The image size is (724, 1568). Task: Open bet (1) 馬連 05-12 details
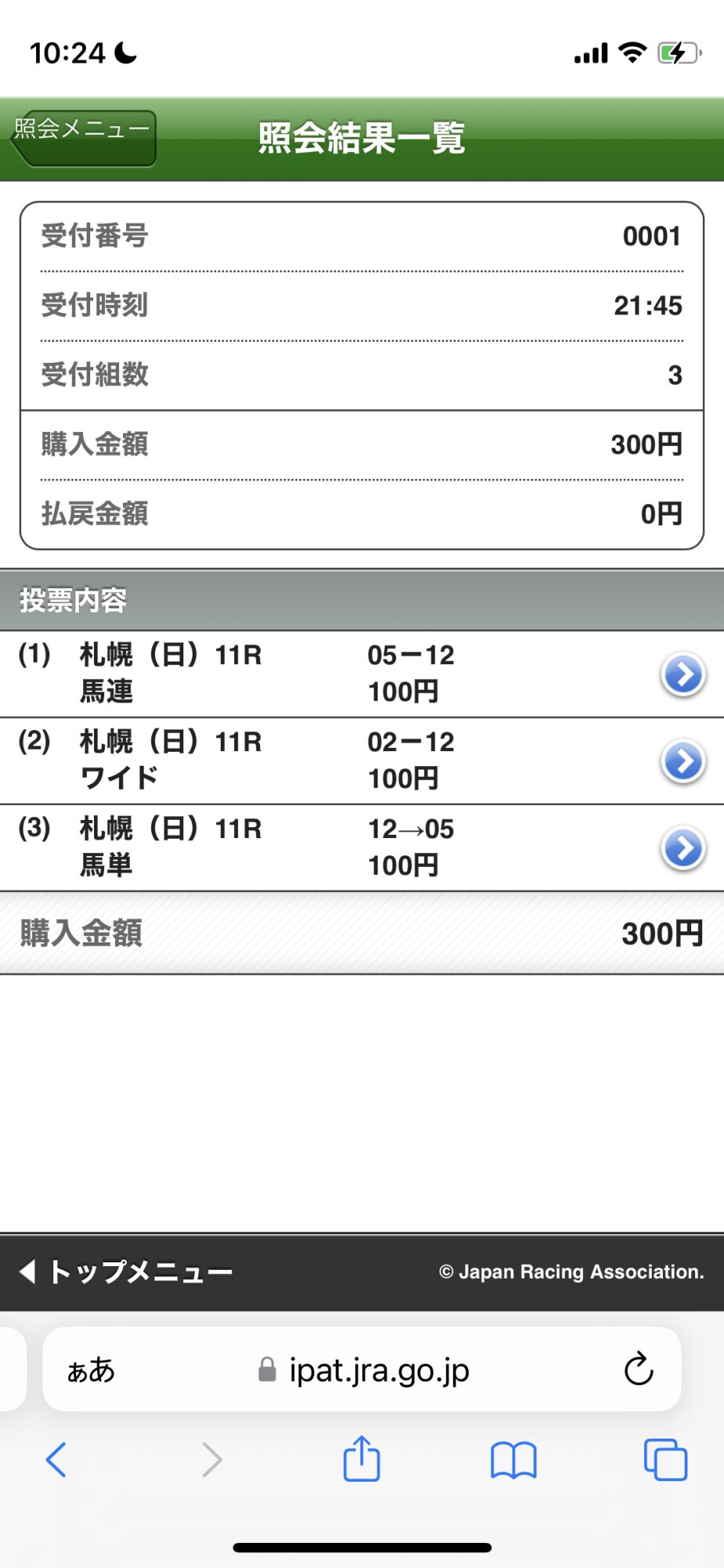click(361, 674)
